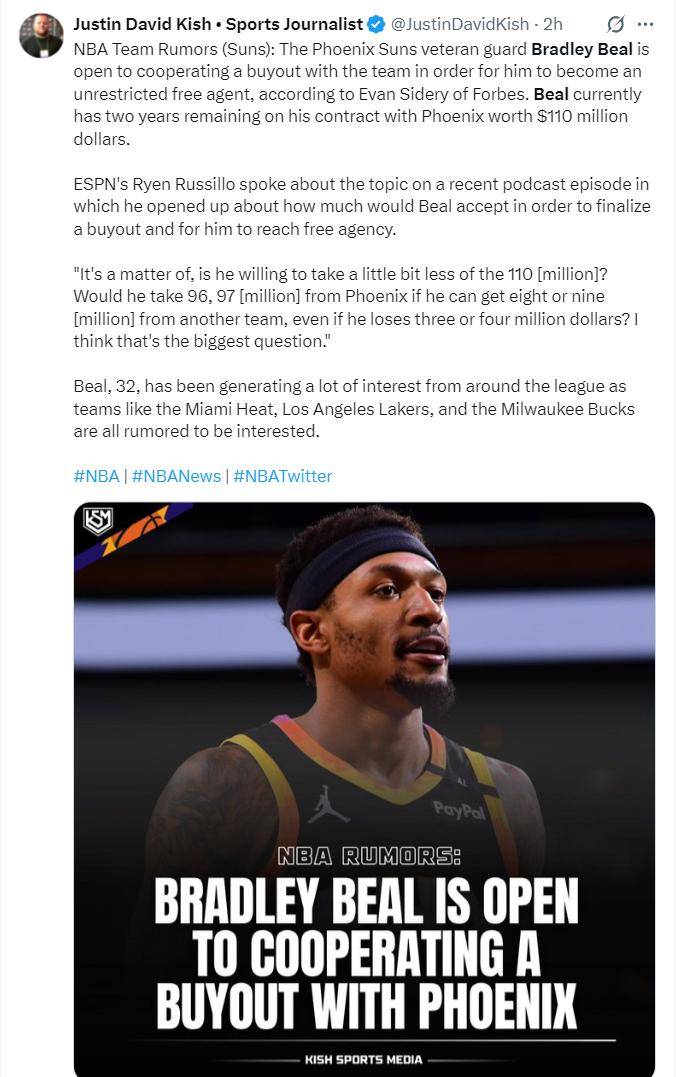Open the #NBATwitter hashtag
The image size is (676, 1077).
point(282,476)
